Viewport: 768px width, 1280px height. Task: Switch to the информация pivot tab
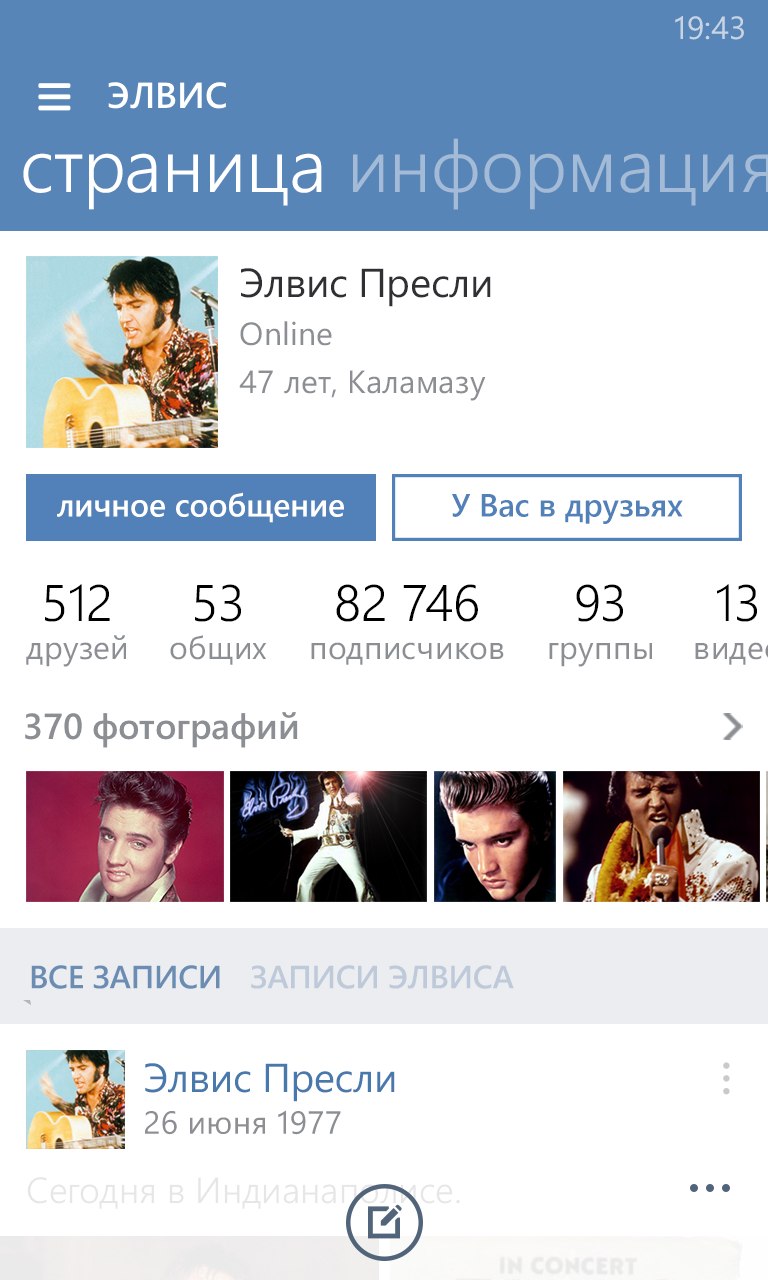pyautogui.click(x=558, y=170)
